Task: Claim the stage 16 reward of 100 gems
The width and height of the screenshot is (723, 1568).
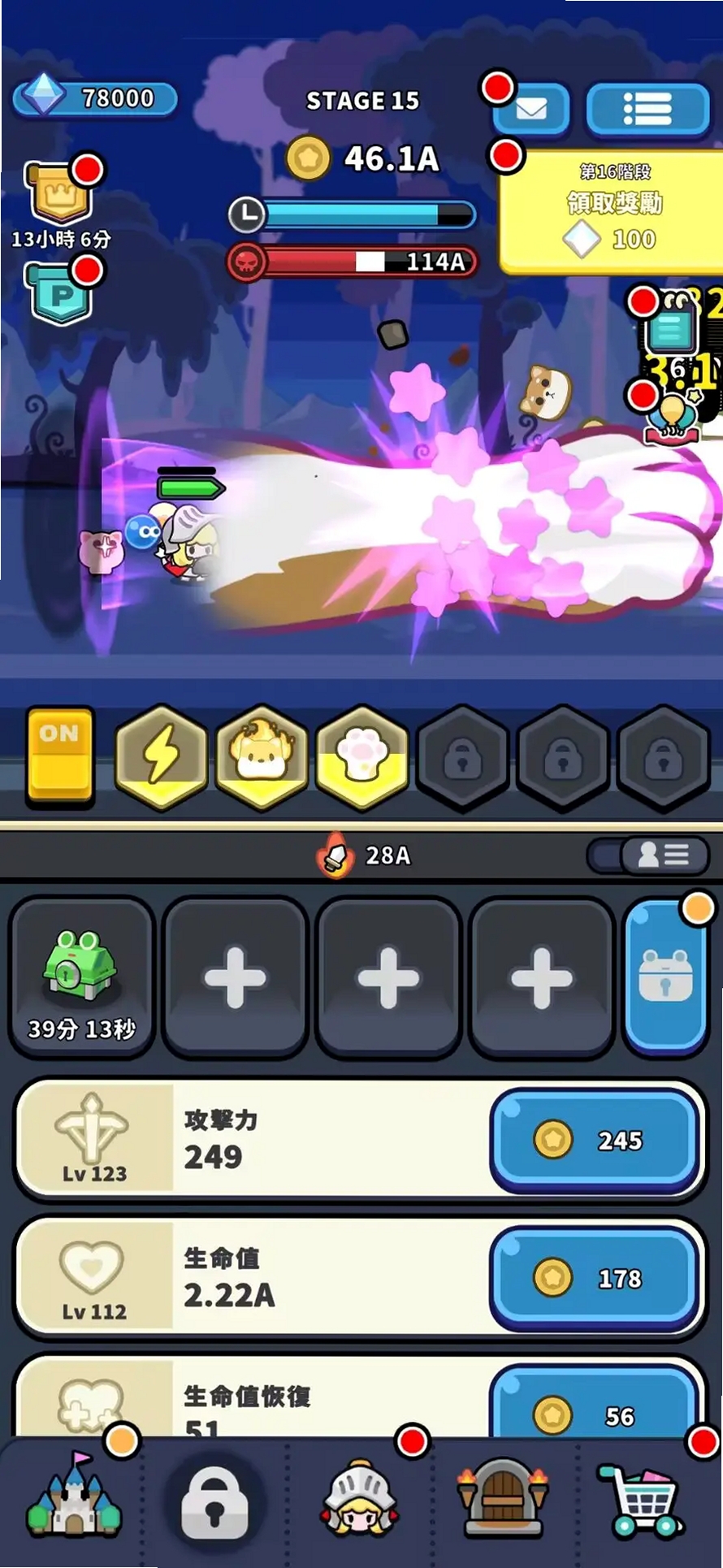Action: click(613, 212)
